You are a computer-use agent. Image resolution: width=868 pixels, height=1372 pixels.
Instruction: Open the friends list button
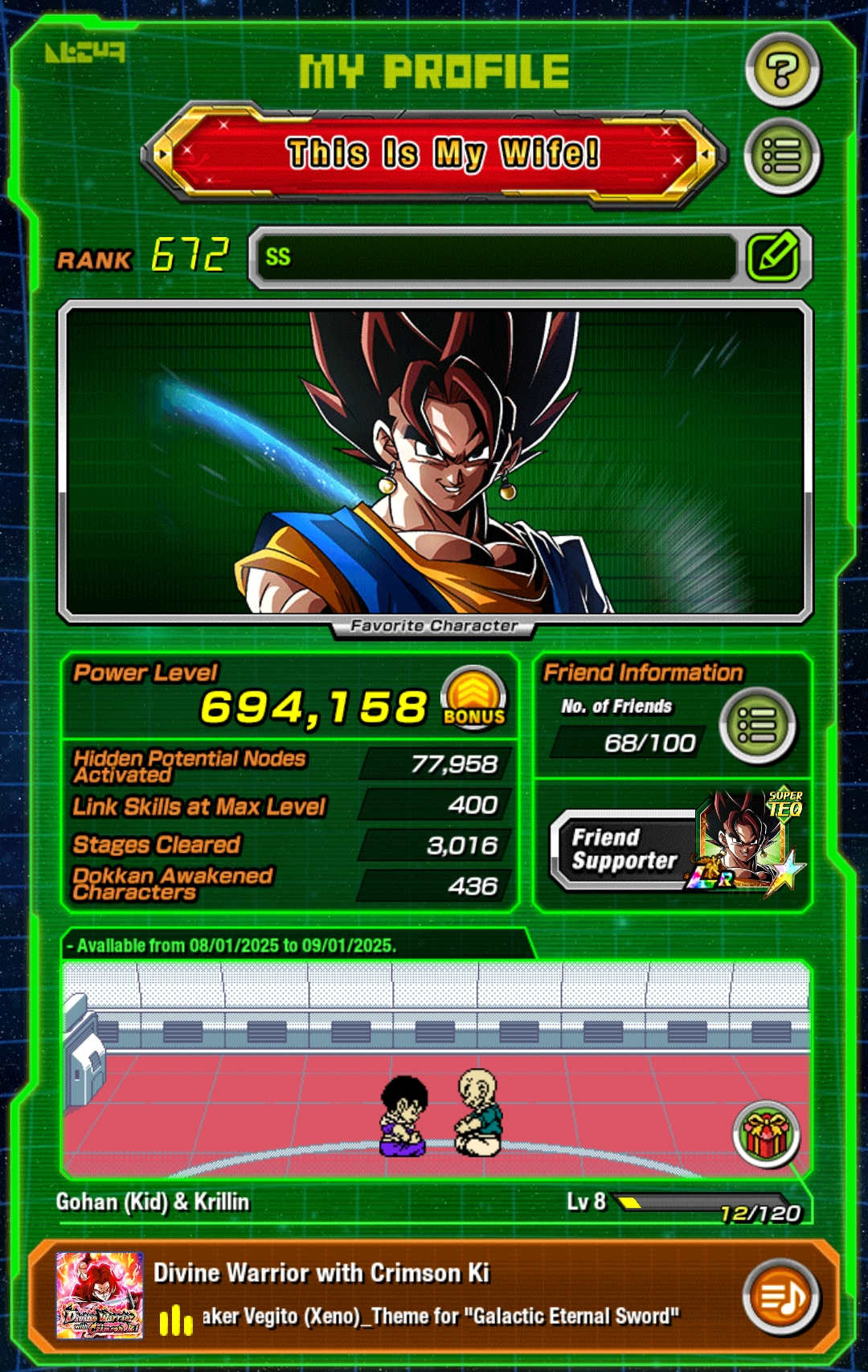(x=757, y=725)
